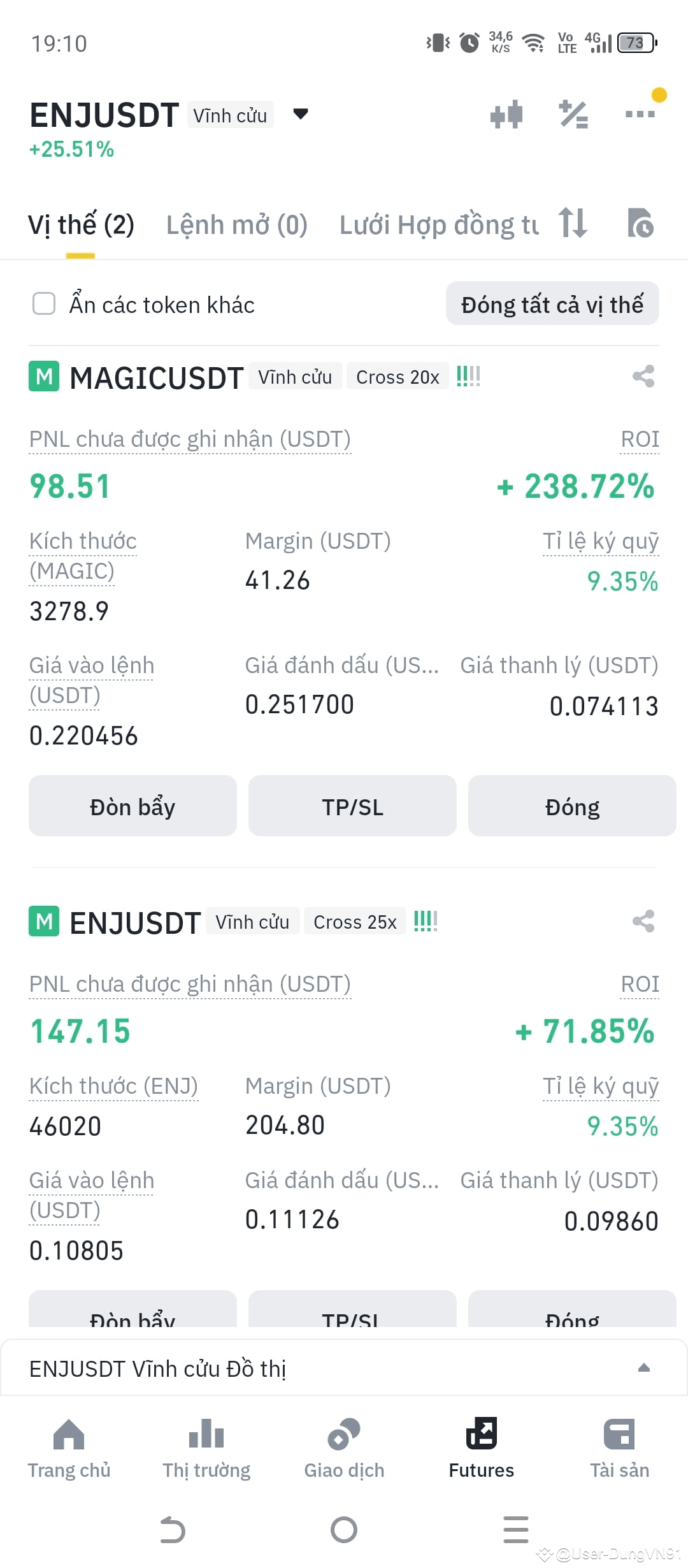Set TP/SL for MAGICUSDT position
Image resolution: width=688 pixels, height=1568 pixels.
tap(352, 806)
